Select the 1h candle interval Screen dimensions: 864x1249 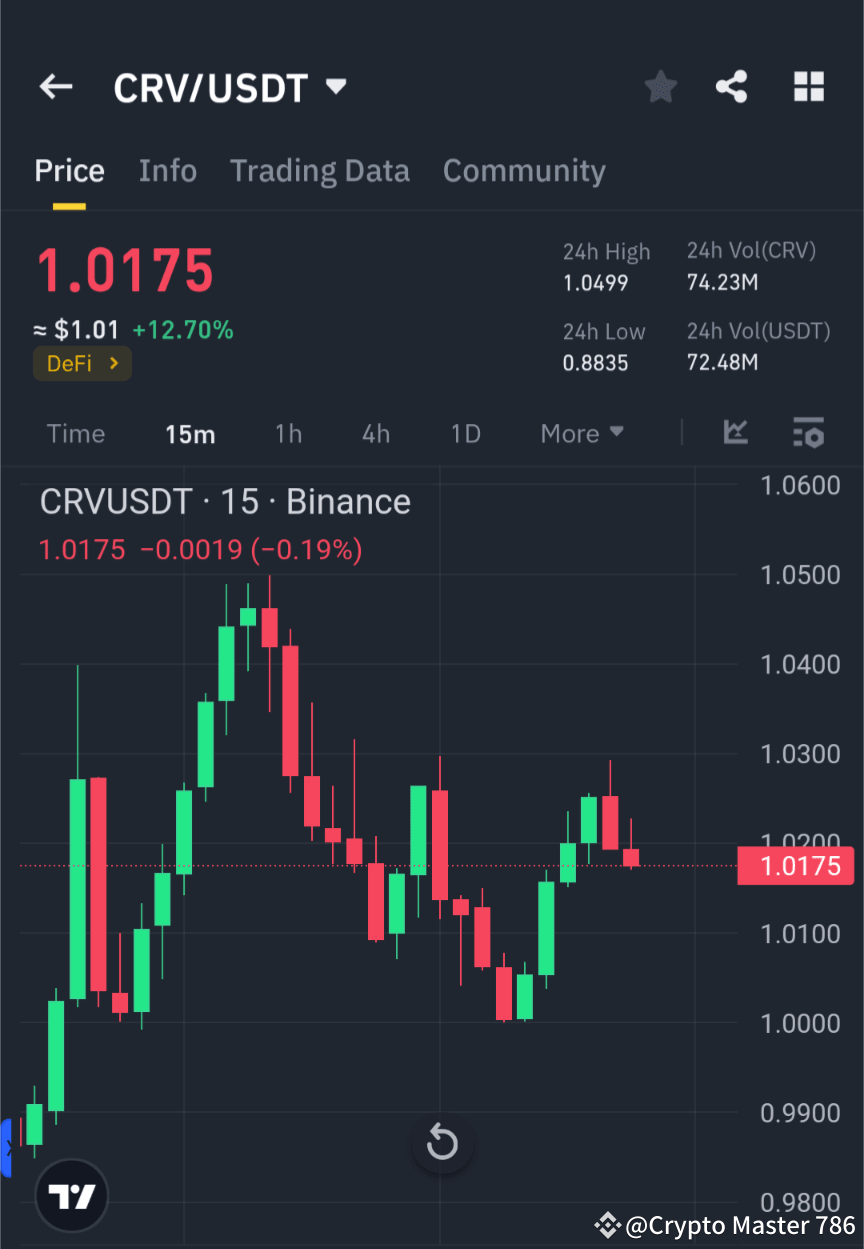click(x=288, y=433)
